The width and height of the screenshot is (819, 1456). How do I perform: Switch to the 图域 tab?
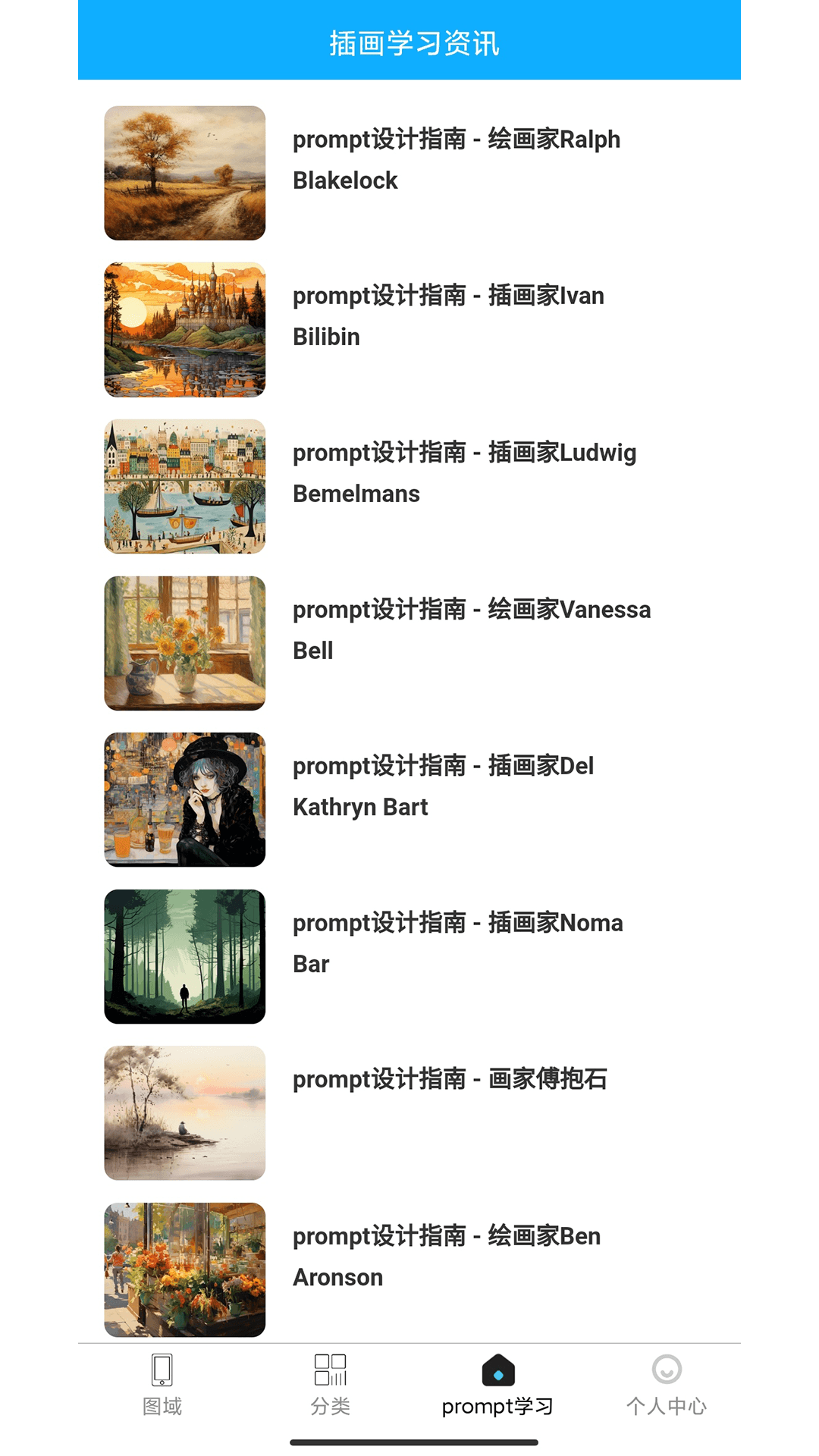(160, 1388)
